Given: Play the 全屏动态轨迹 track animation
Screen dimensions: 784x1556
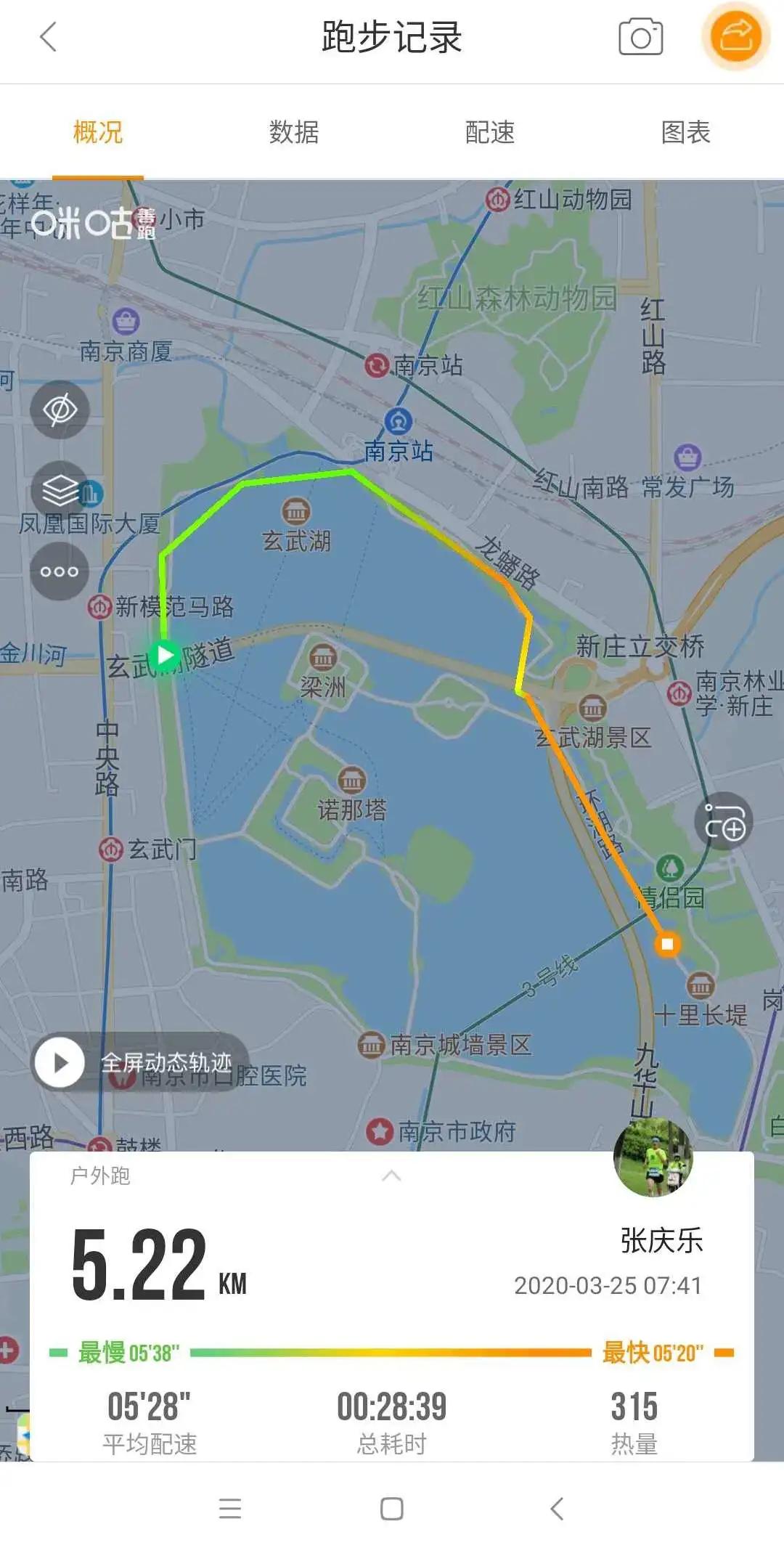Looking at the screenshot, I should pyautogui.click(x=60, y=1062).
